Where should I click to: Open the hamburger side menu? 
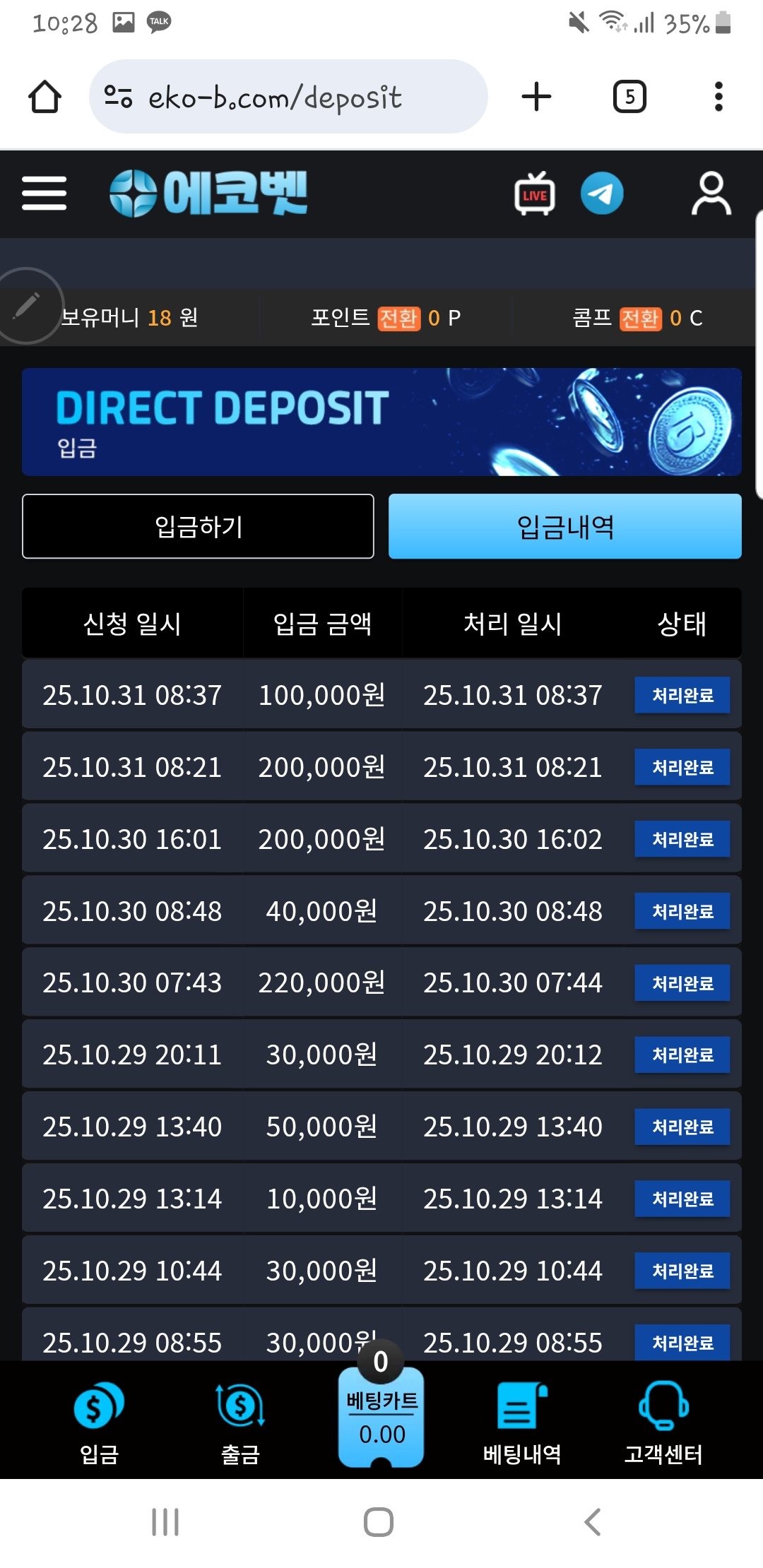click(44, 194)
